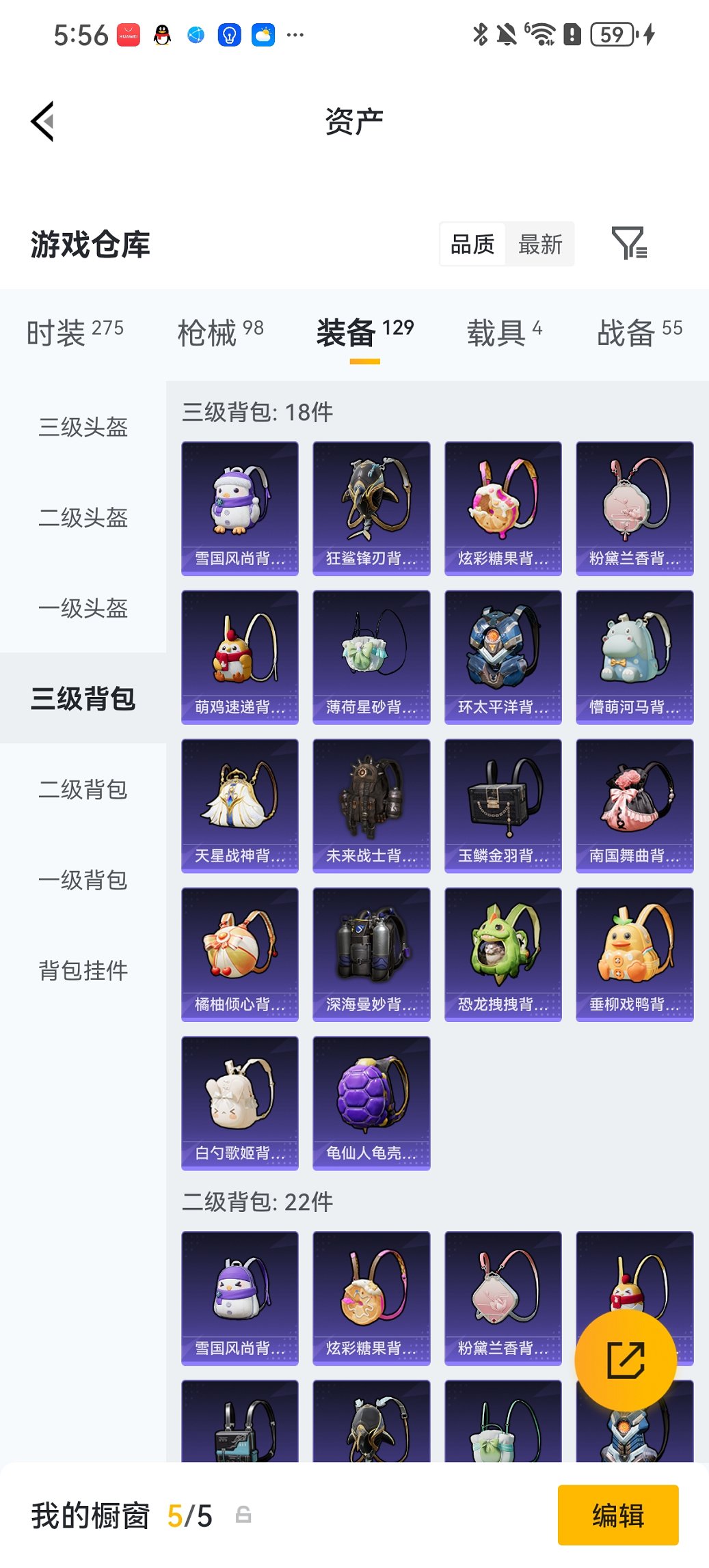This screenshot has height=1568, width=709.
Task: Tap the lock icon beside 我的橱窗
Action: (x=245, y=1515)
